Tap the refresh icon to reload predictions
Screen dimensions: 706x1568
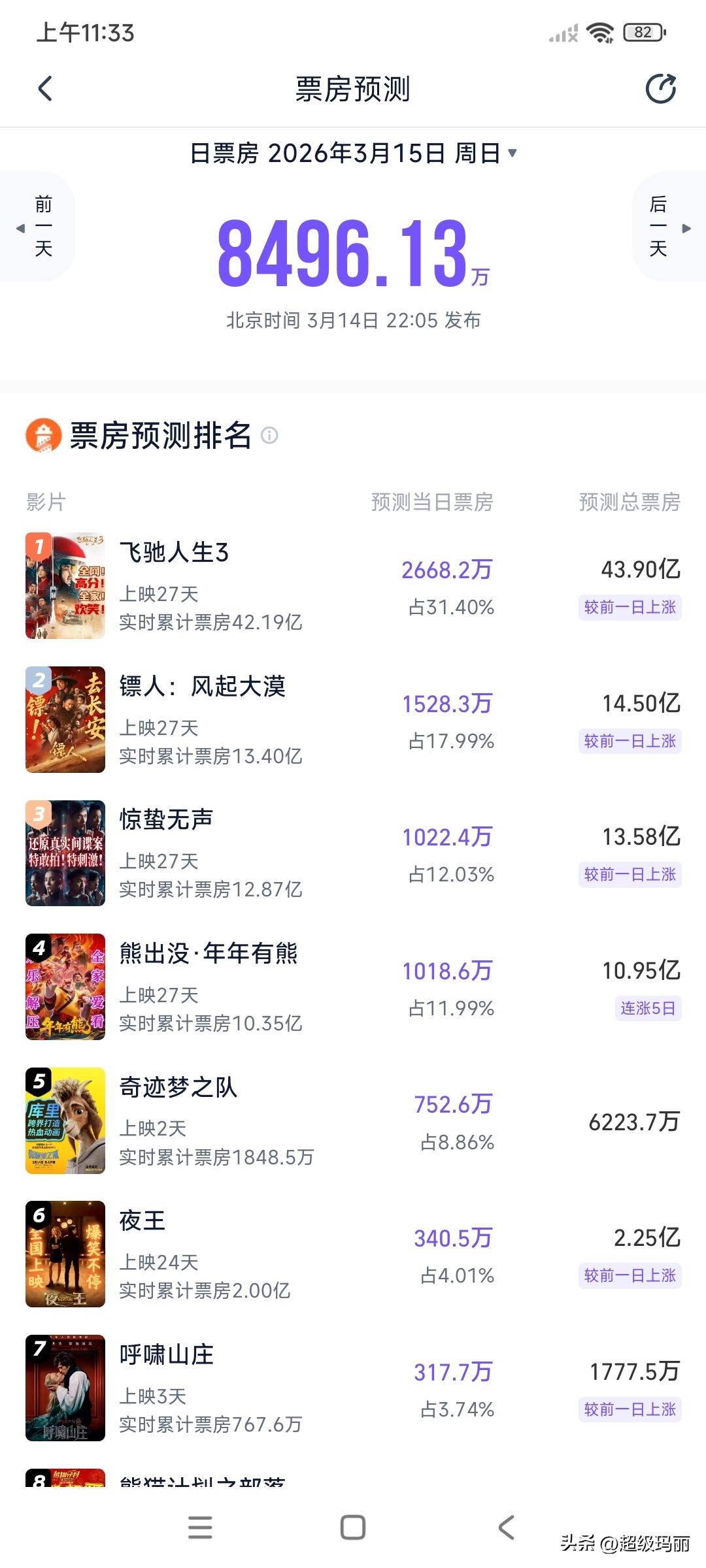click(662, 90)
